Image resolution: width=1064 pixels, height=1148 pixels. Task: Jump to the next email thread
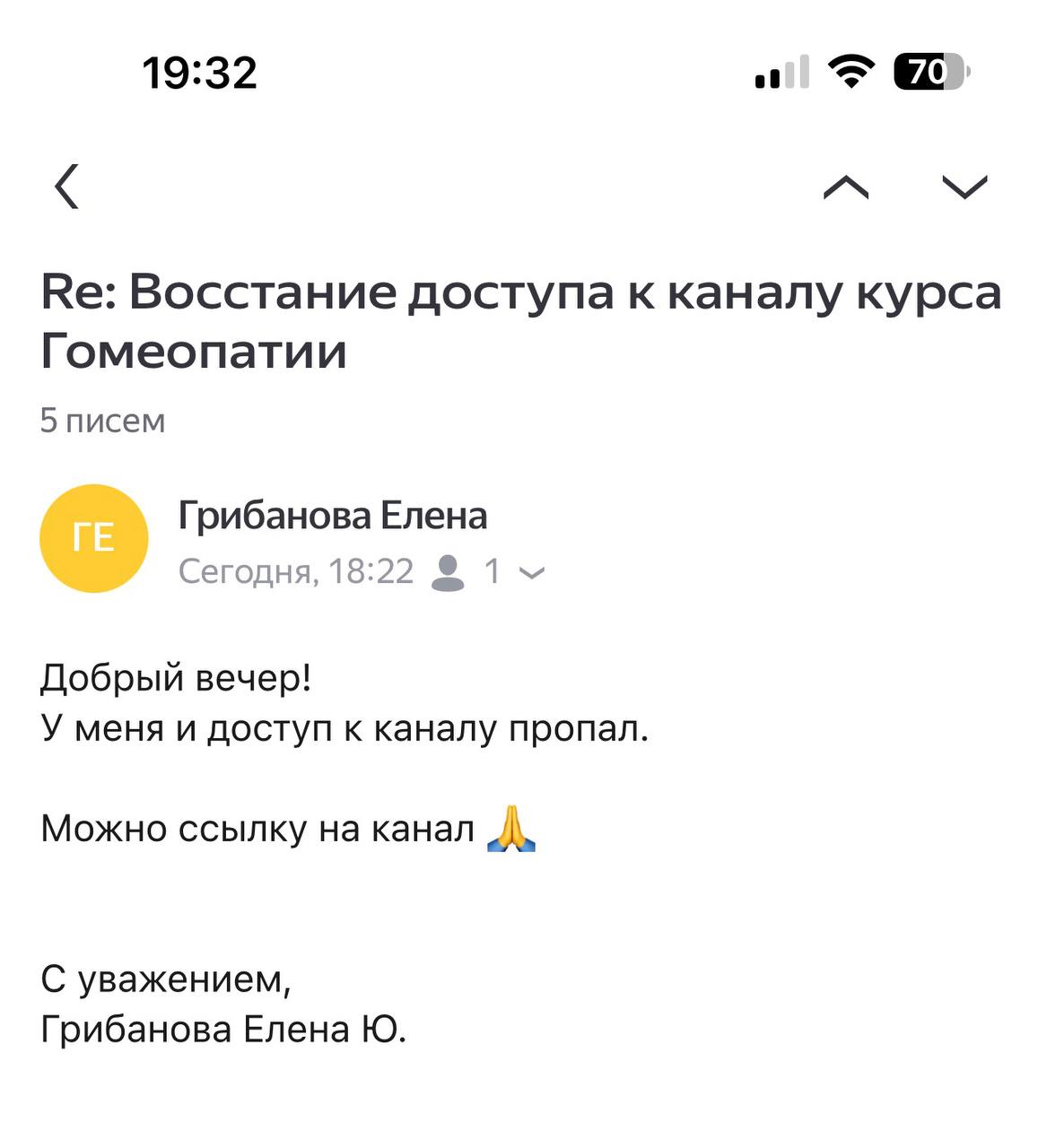click(x=964, y=187)
